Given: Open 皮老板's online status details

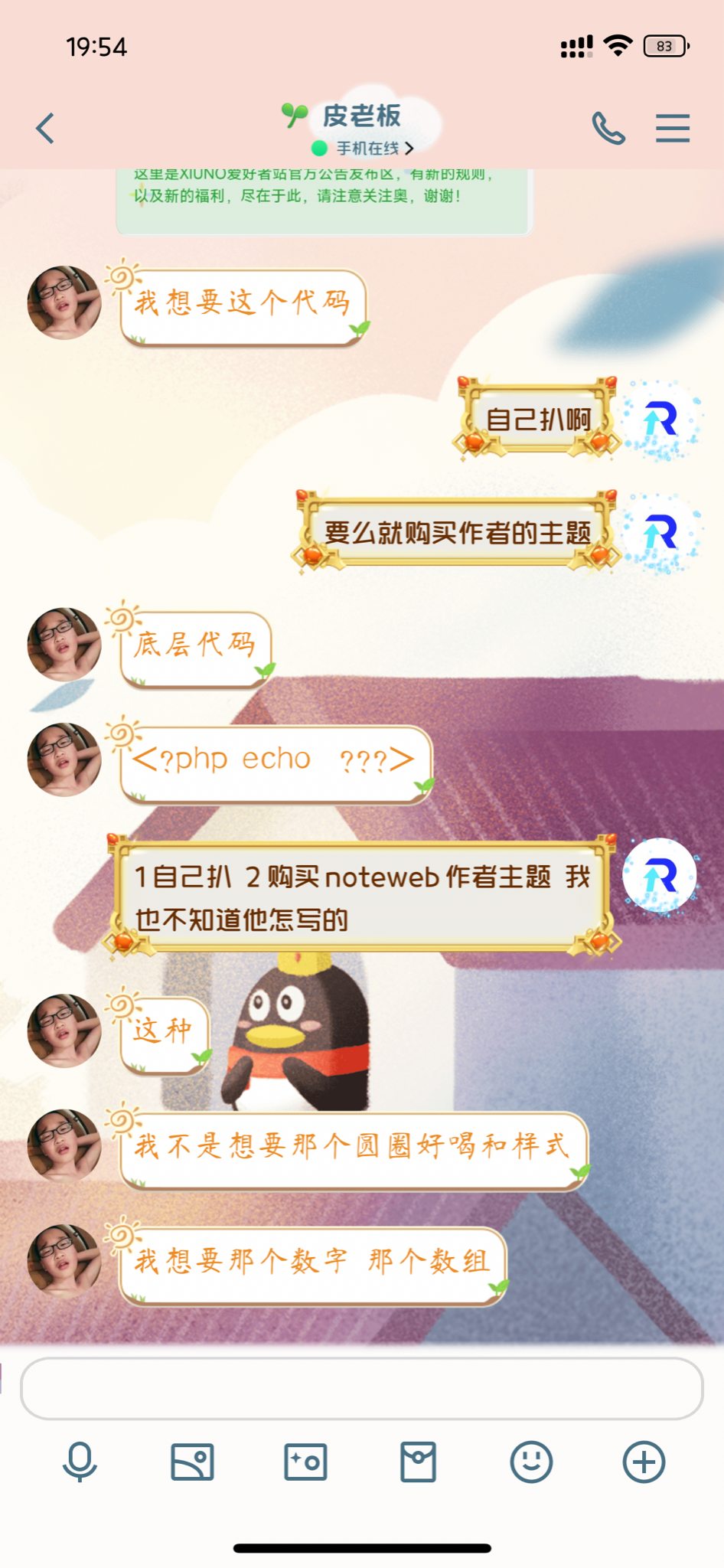Looking at the screenshot, I should (x=366, y=148).
